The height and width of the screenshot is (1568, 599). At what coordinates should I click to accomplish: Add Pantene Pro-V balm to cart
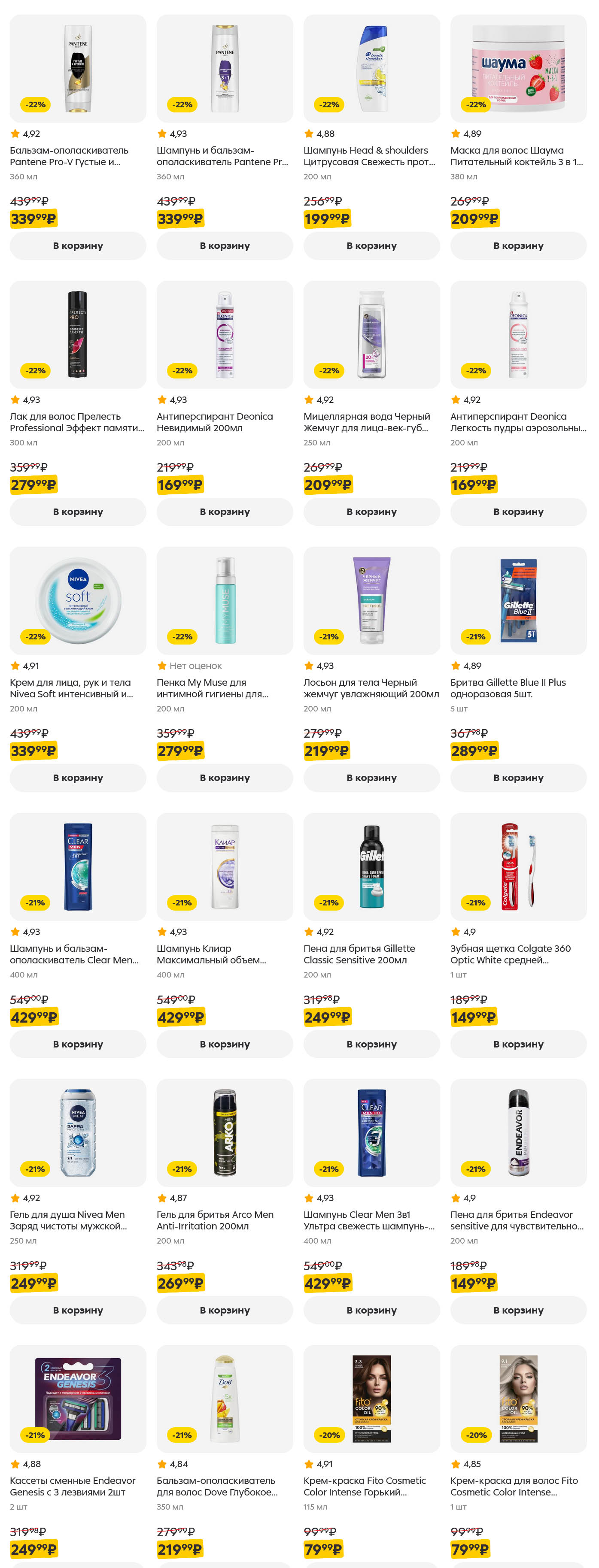tap(77, 246)
